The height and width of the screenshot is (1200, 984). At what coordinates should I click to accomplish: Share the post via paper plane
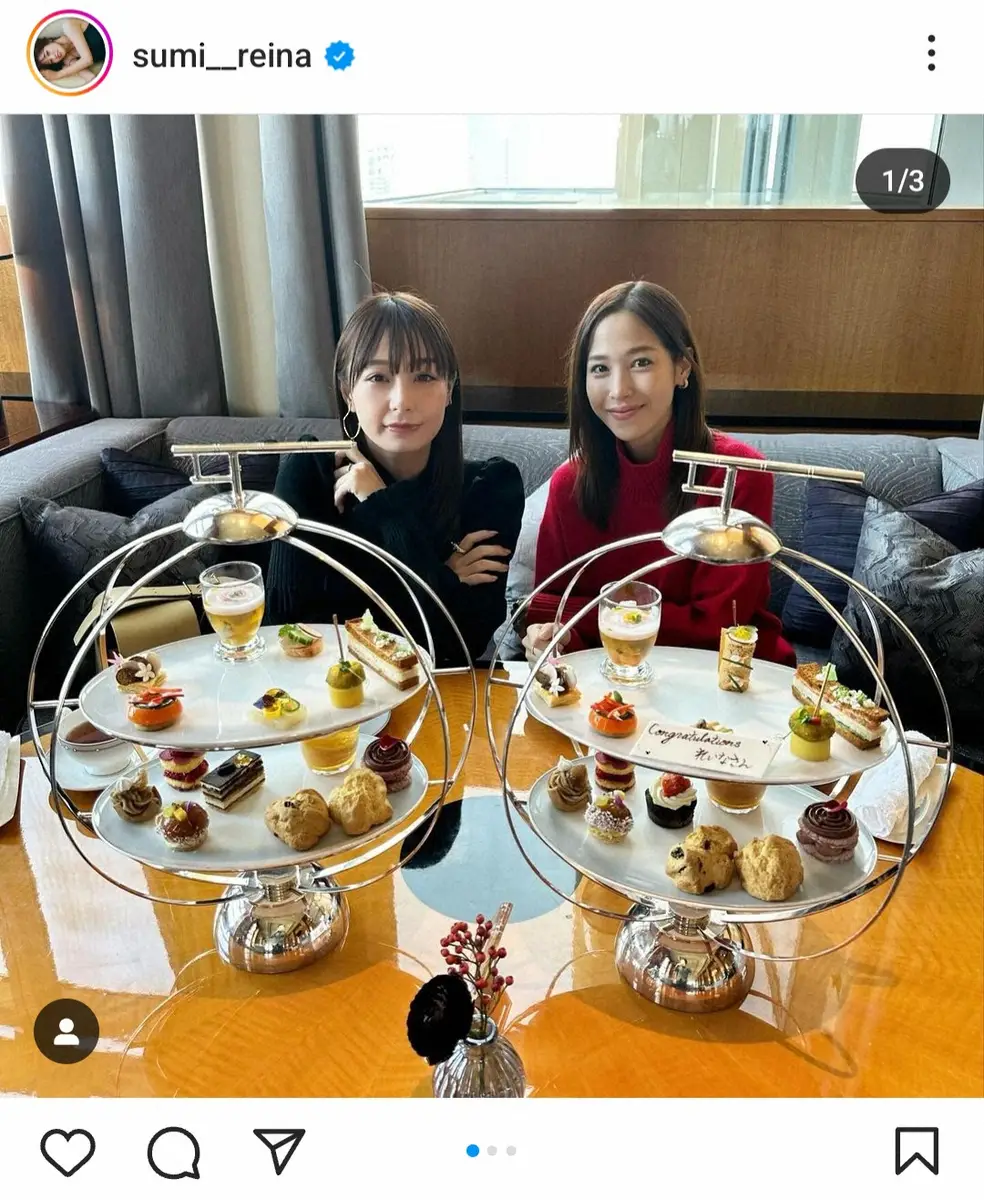(x=278, y=1151)
